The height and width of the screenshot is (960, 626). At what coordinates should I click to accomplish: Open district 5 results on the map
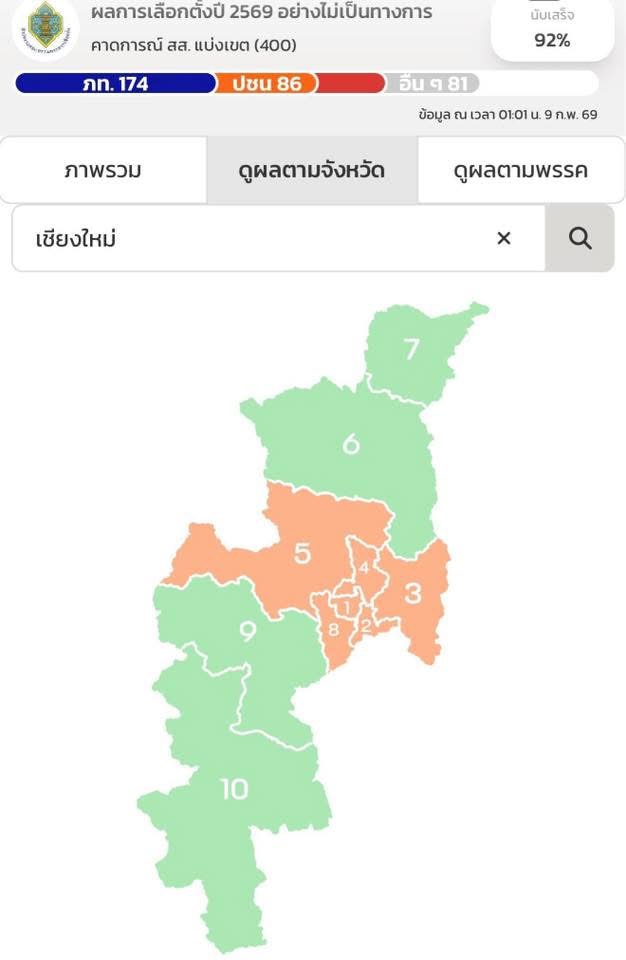[x=301, y=552]
